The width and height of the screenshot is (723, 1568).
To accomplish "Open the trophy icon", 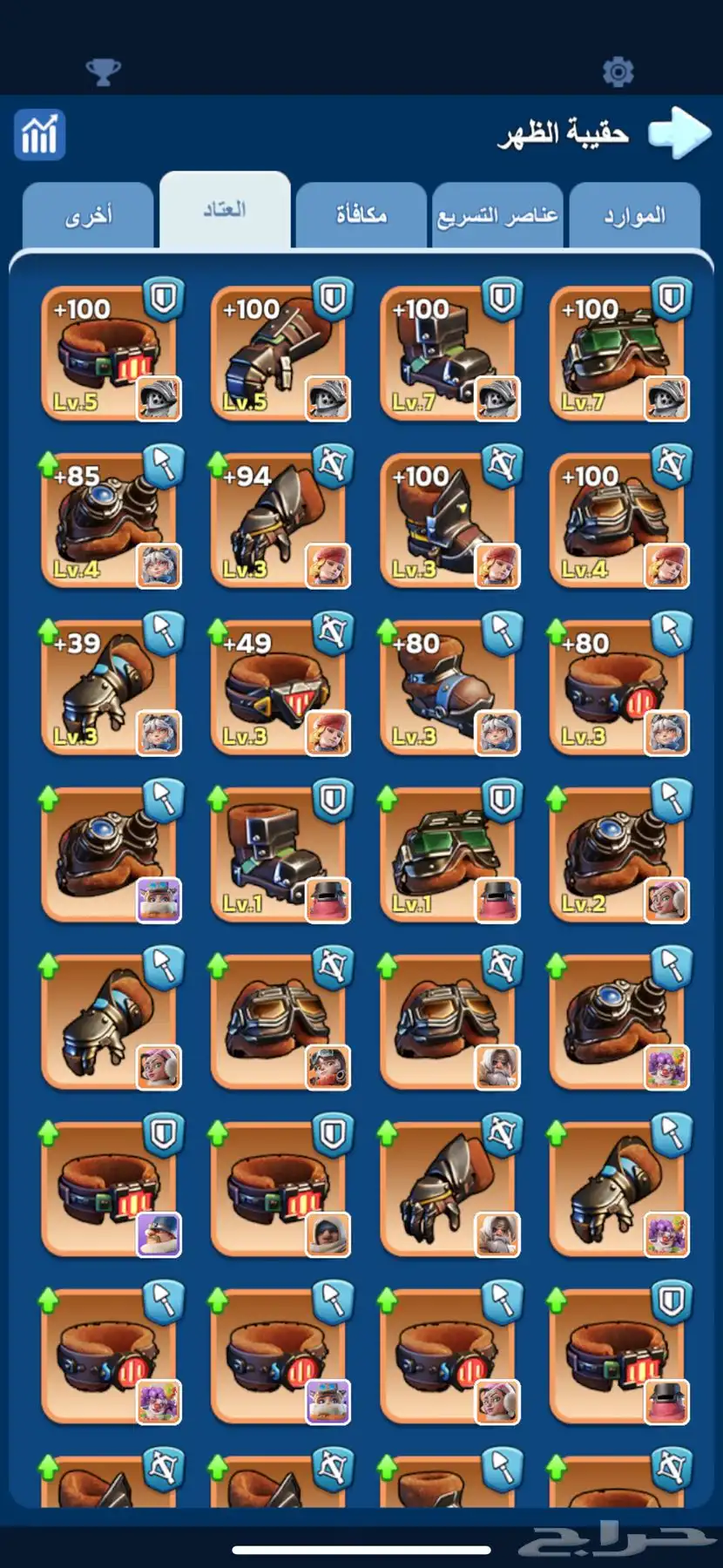I will [103, 71].
